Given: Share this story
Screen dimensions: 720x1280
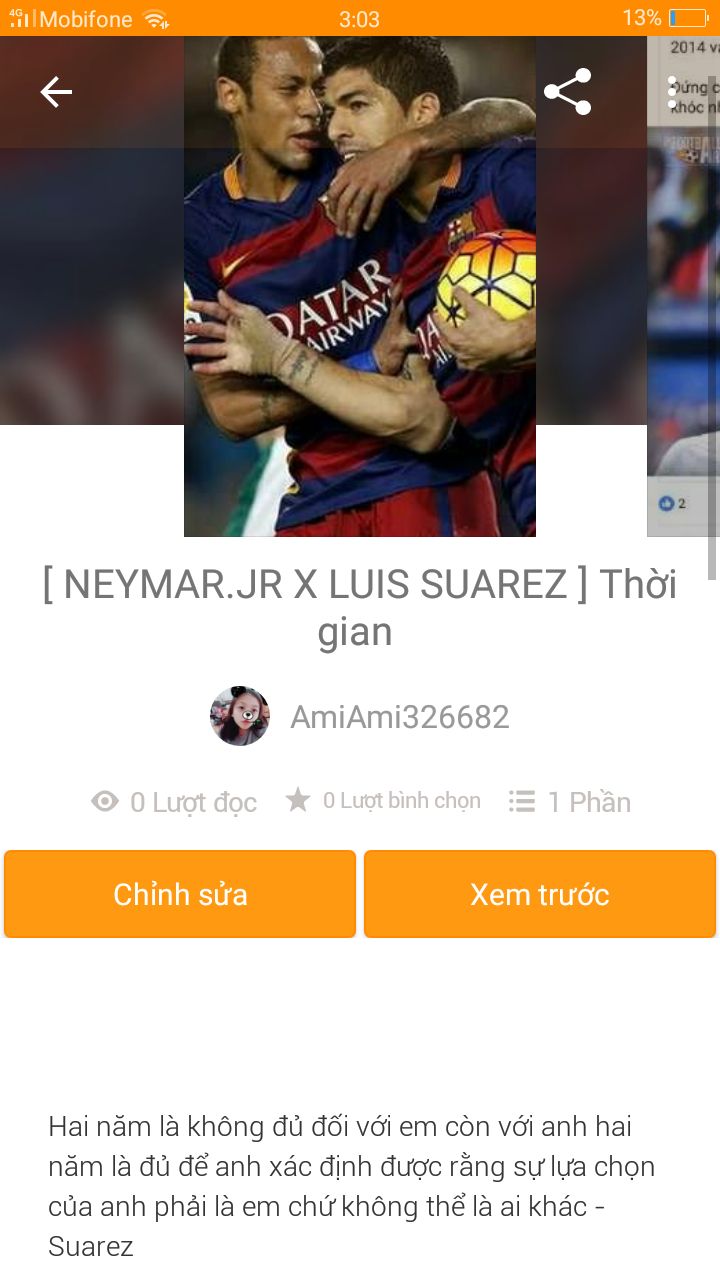Looking at the screenshot, I should click(x=567, y=92).
